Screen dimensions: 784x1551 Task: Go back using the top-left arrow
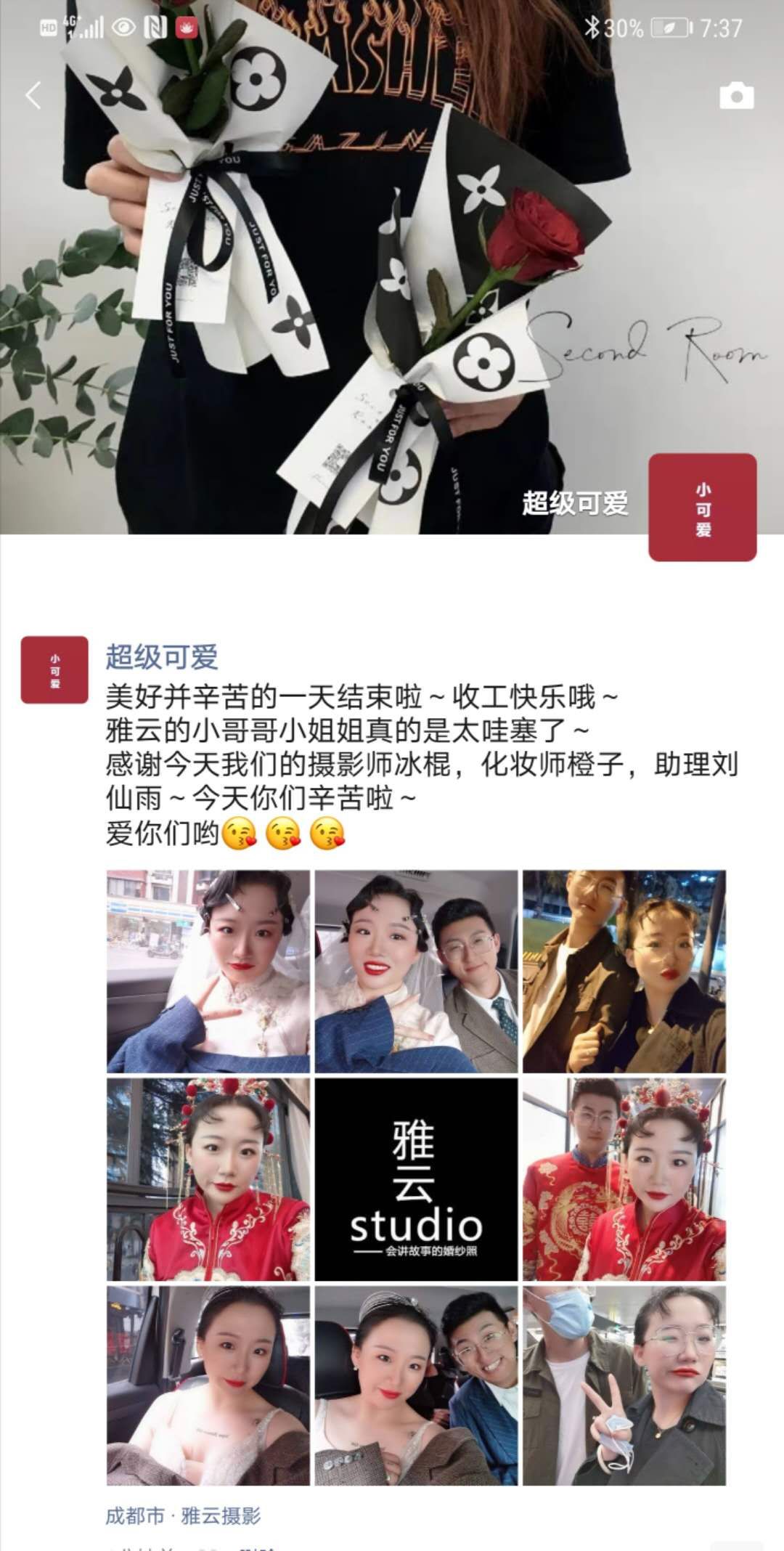click(x=33, y=95)
